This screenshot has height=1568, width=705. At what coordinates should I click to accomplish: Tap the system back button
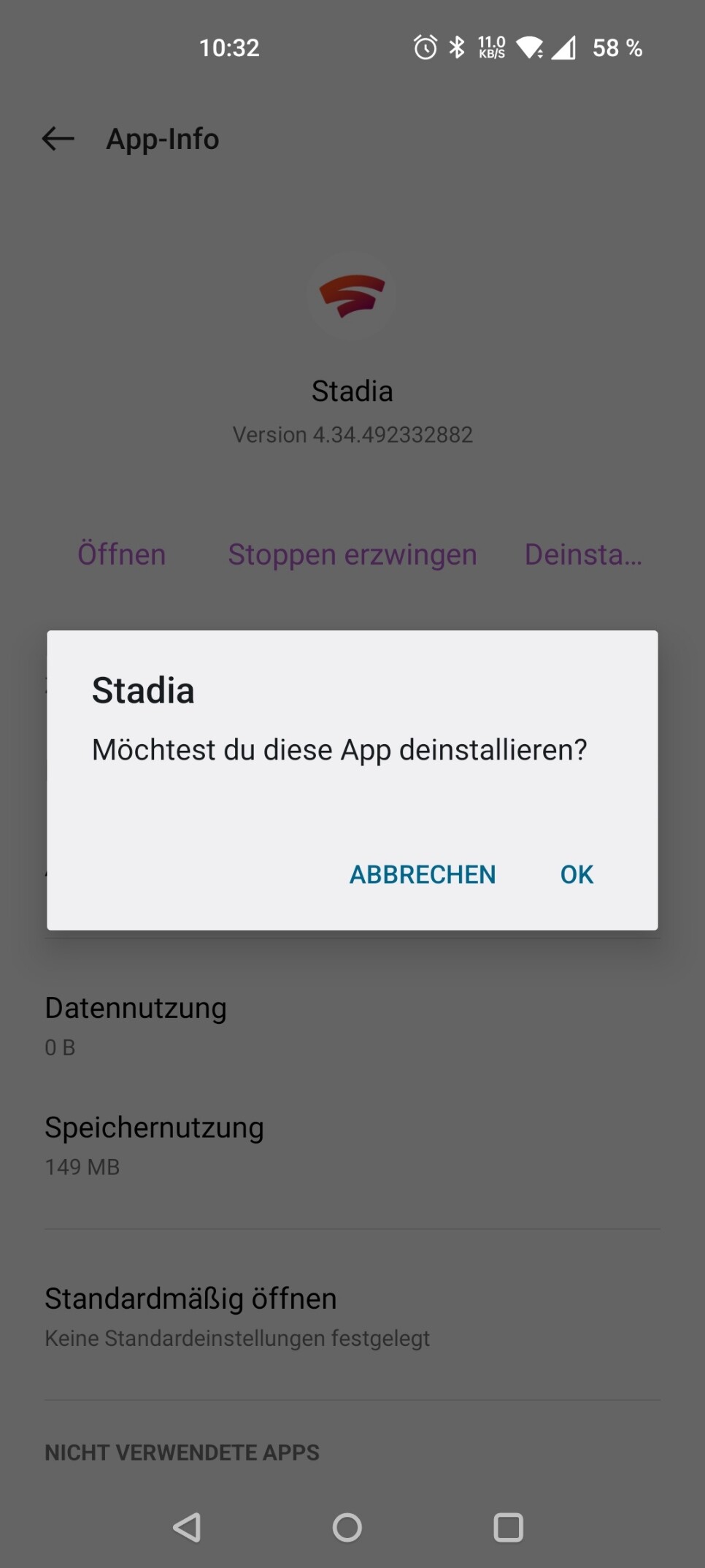[x=187, y=1527]
